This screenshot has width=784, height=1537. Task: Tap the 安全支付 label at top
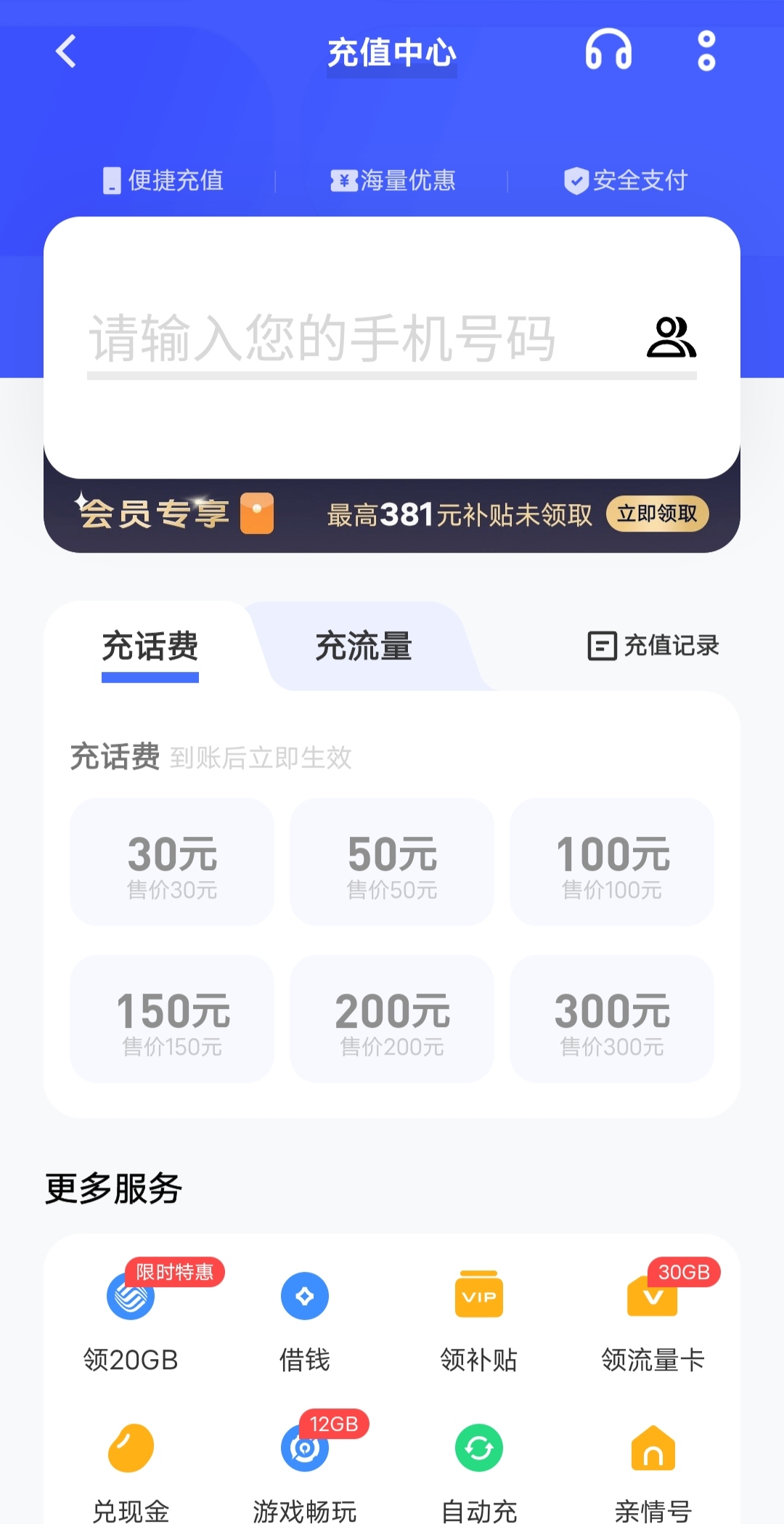pos(625,180)
